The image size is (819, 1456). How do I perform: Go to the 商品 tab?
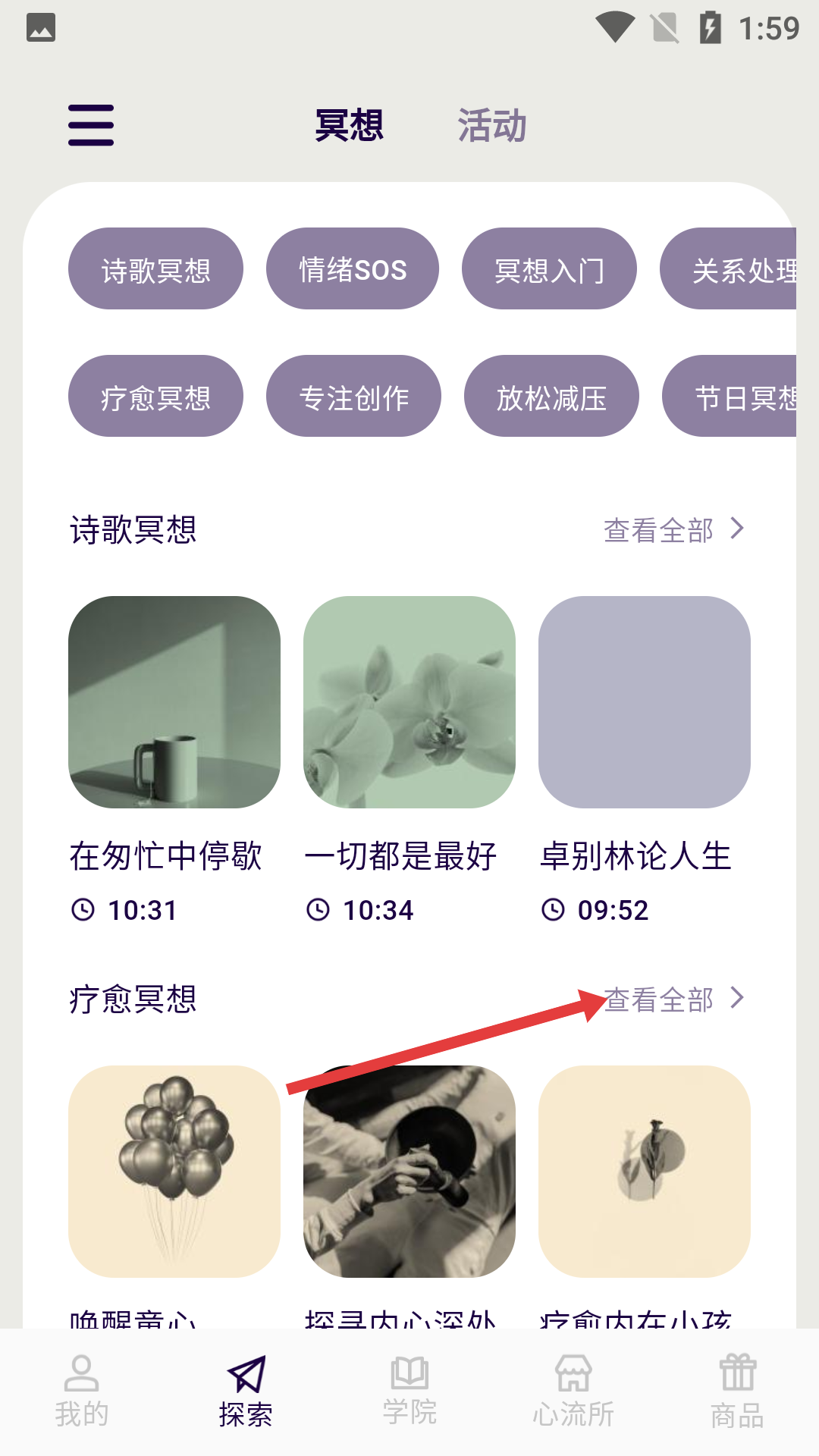(737, 1392)
